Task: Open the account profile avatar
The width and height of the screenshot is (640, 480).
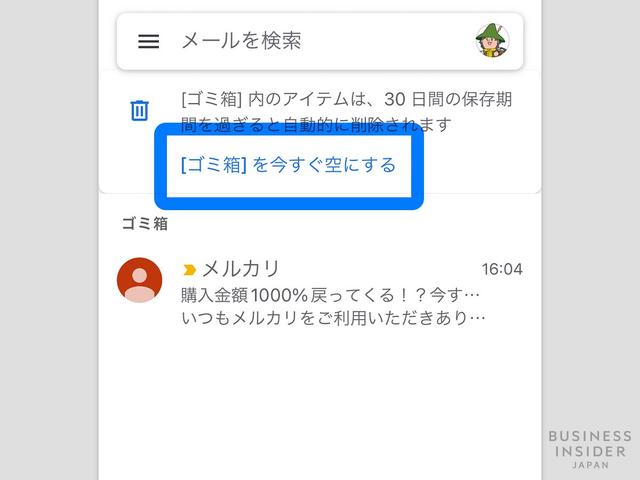Action: tap(491, 41)
